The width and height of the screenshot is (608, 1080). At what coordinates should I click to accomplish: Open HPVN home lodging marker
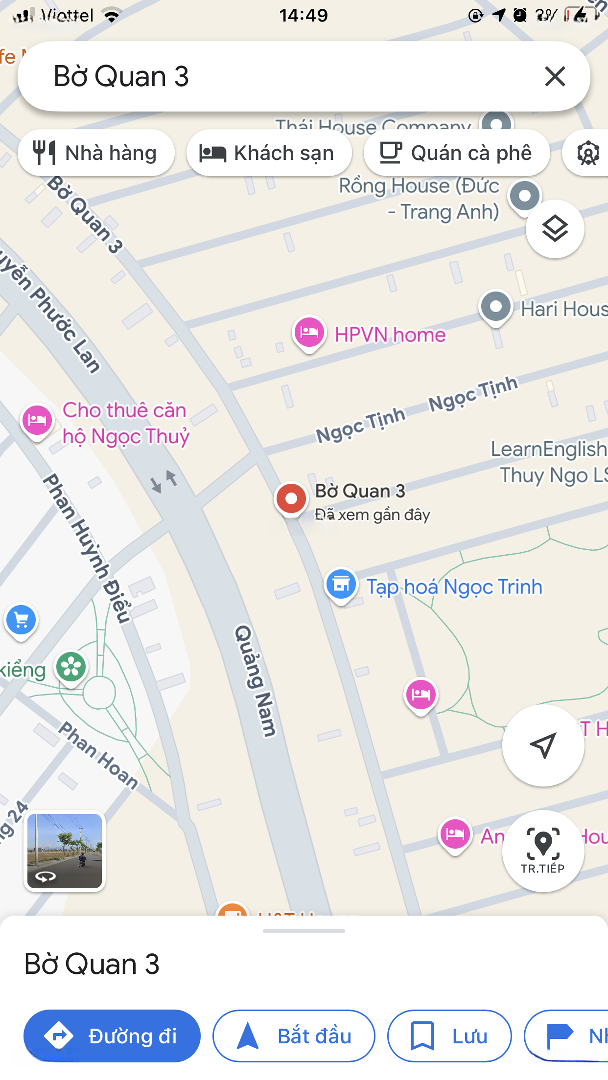pyautogui.click(x=309, y=333)
